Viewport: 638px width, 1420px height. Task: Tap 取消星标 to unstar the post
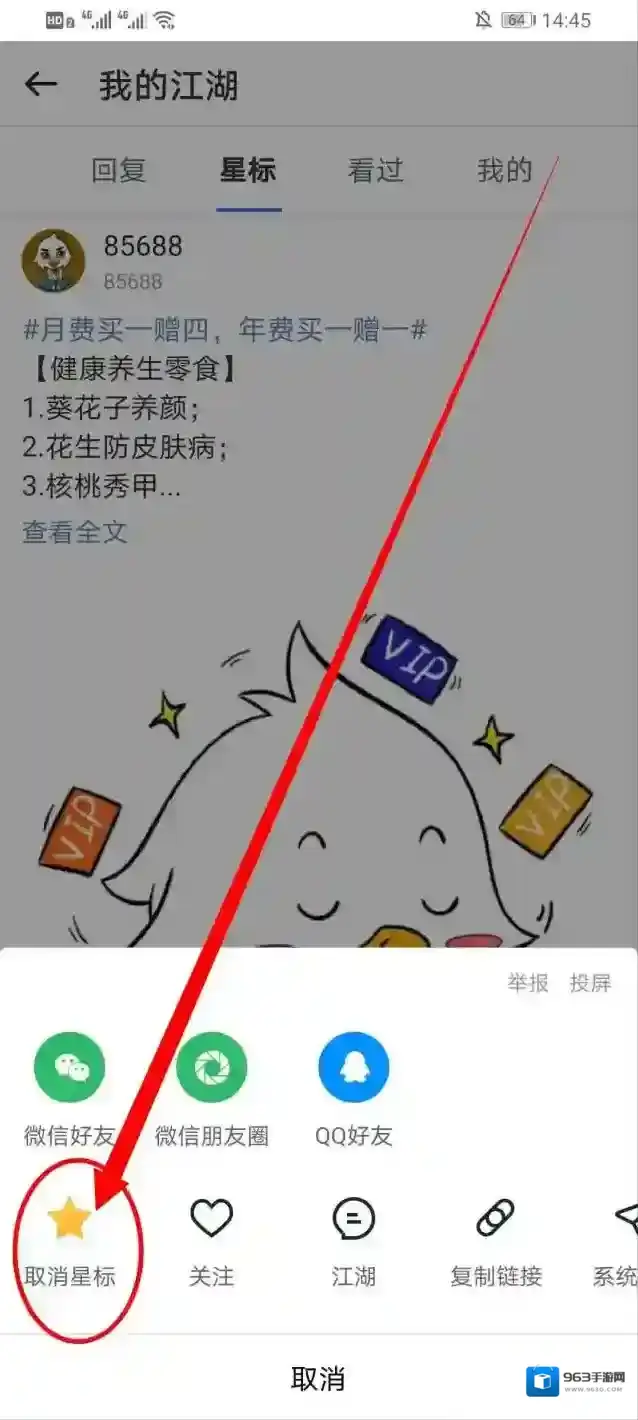(x=70, y=1220)
